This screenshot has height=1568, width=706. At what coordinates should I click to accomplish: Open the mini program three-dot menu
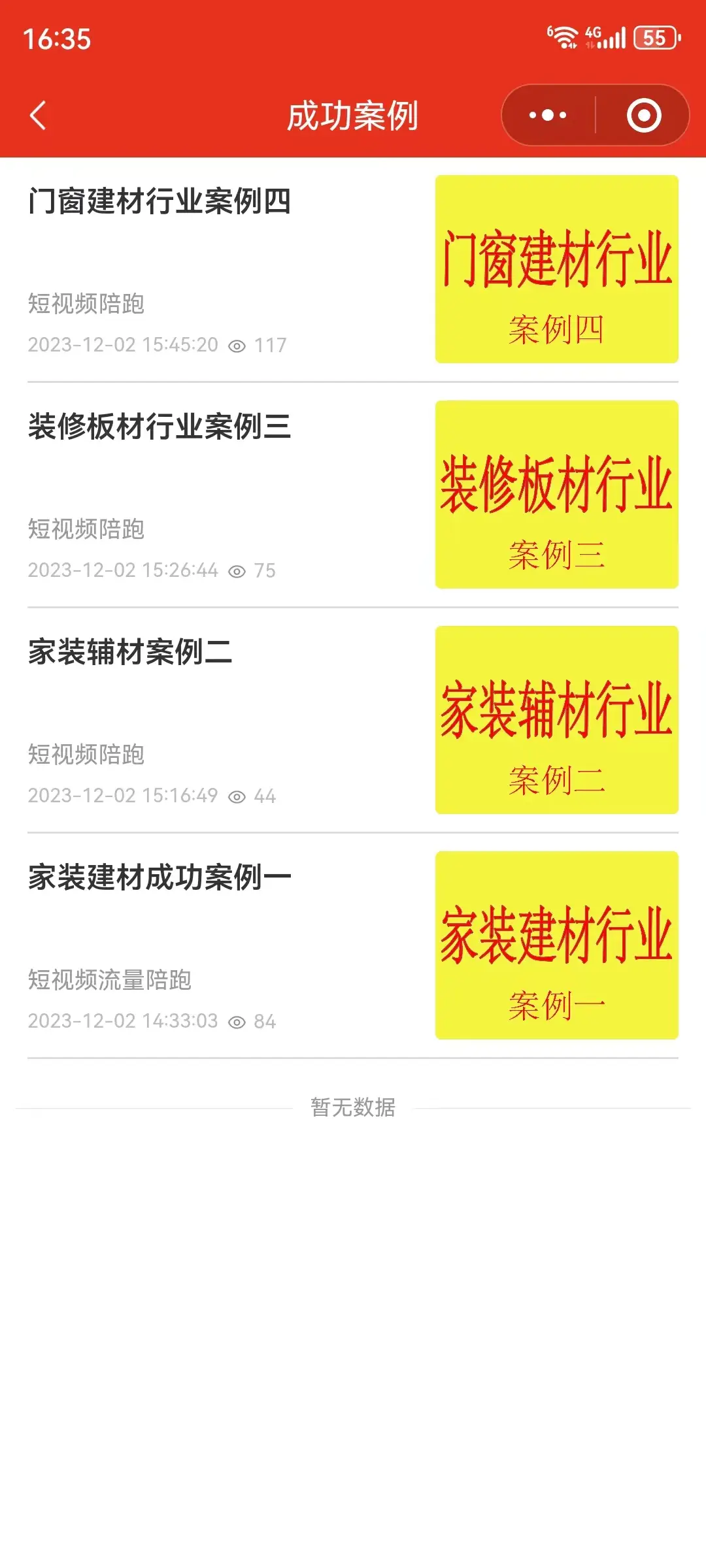tap(548, 116)
